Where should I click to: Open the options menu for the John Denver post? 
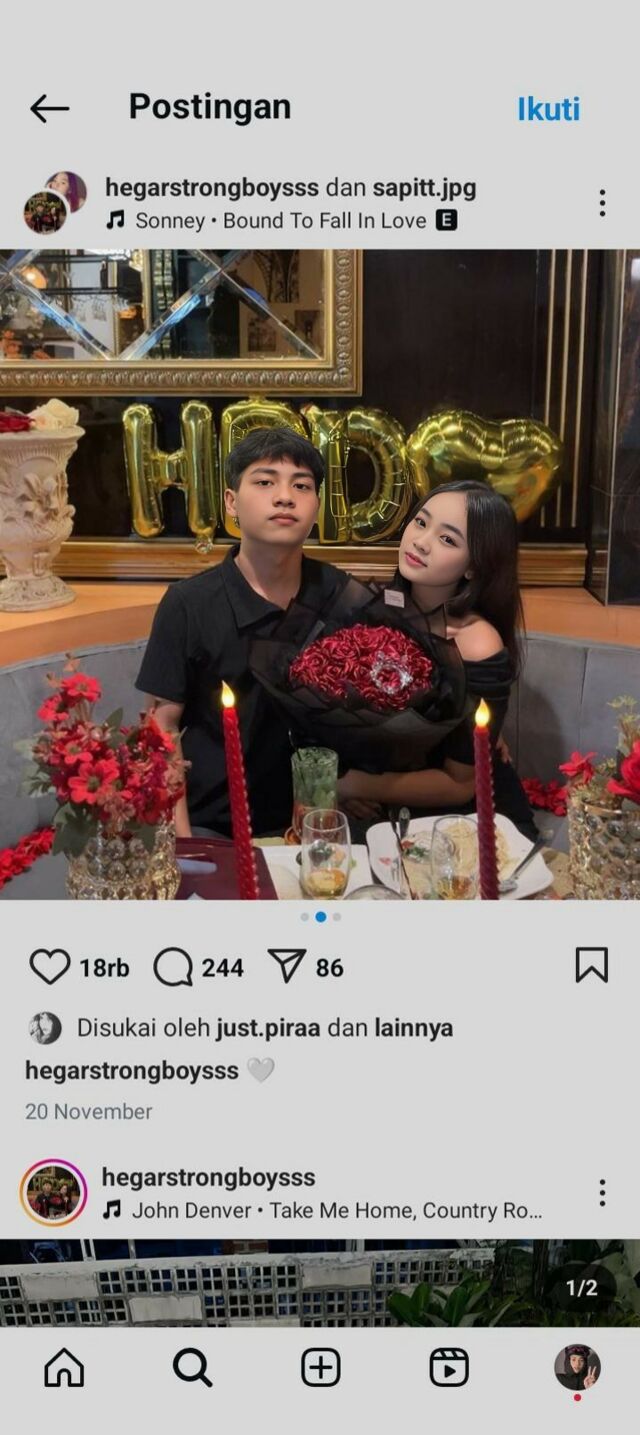[x=602, y=1193]
